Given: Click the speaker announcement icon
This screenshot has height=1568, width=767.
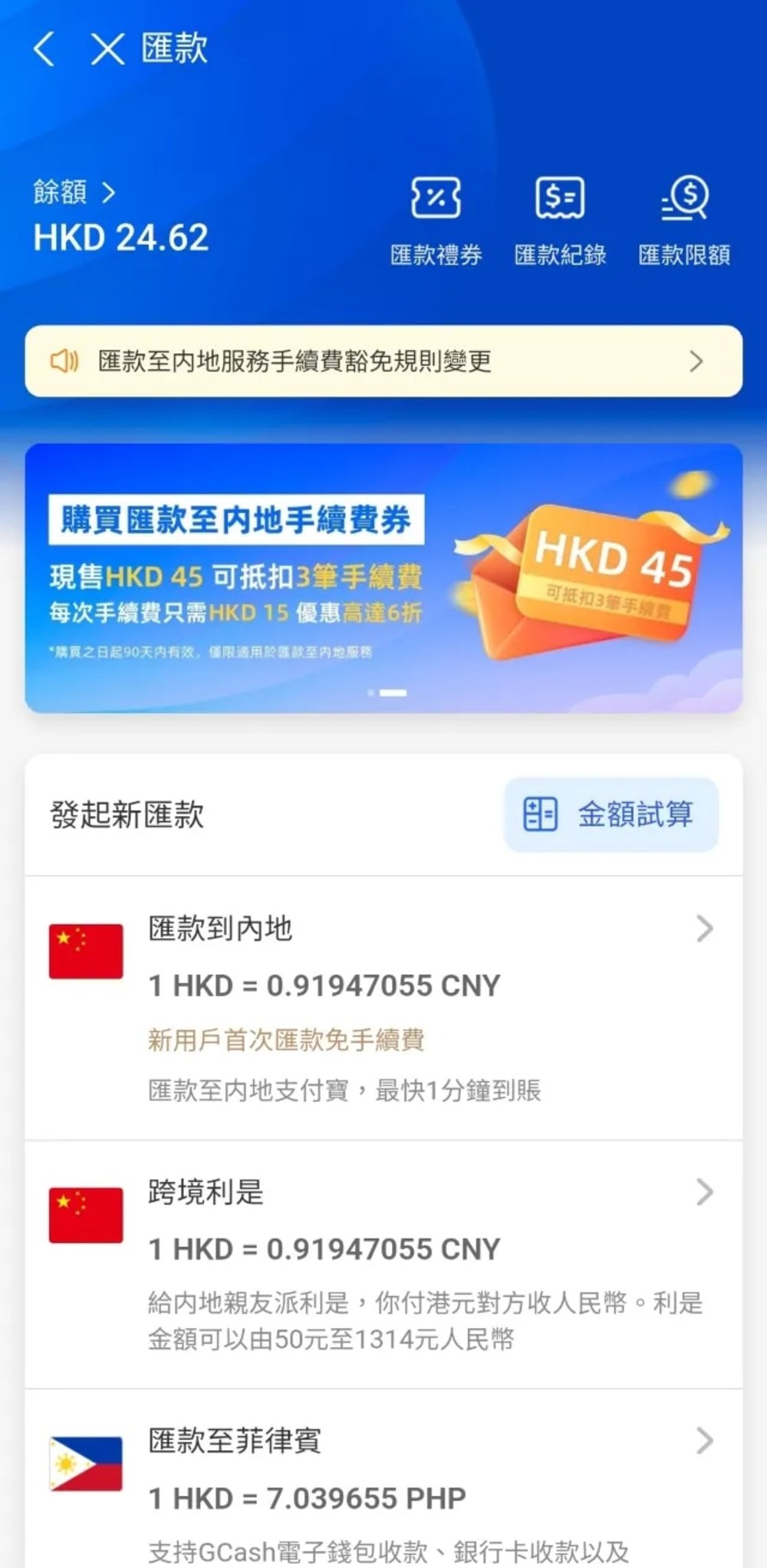Looking at the screenshot, I should (x=67, y=360).
